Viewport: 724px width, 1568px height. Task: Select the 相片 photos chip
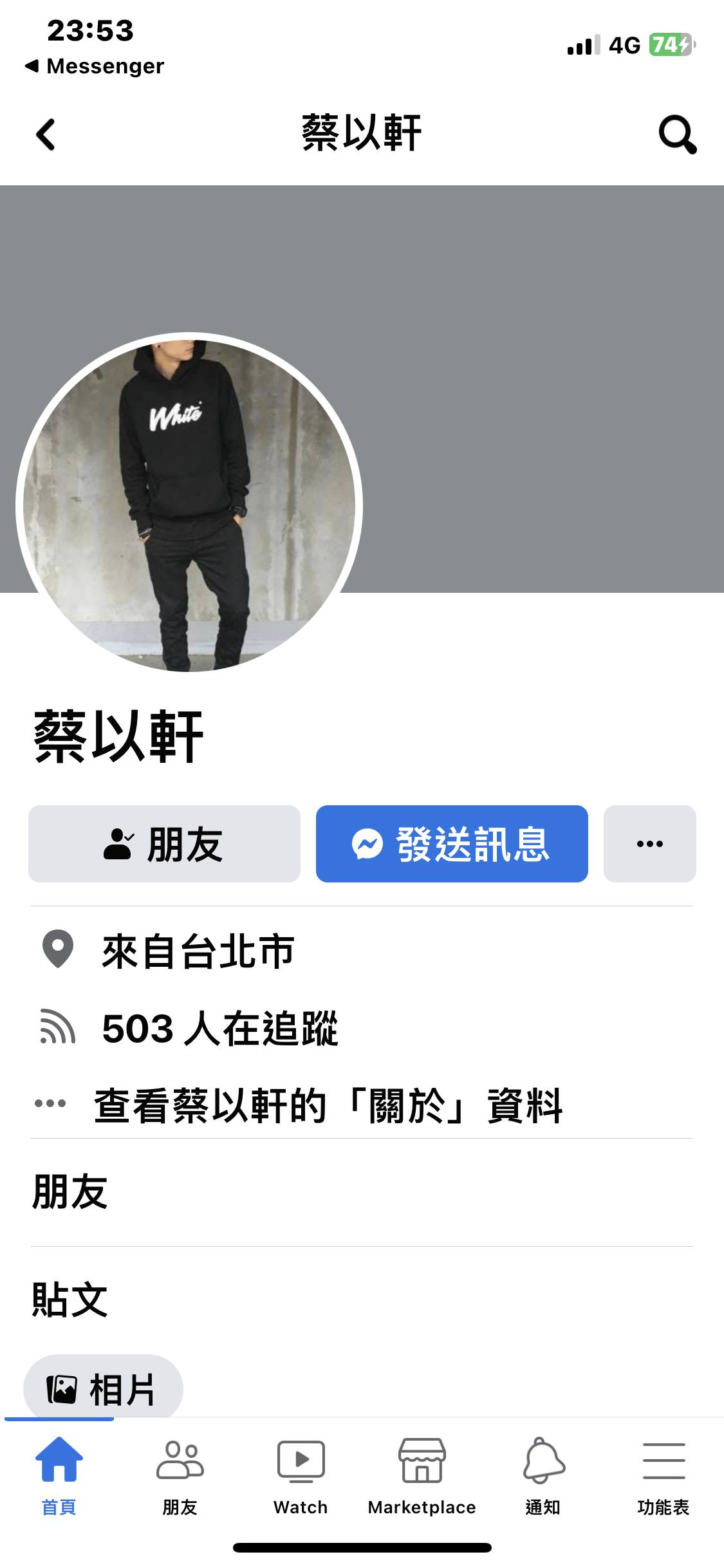(103, 1389)
